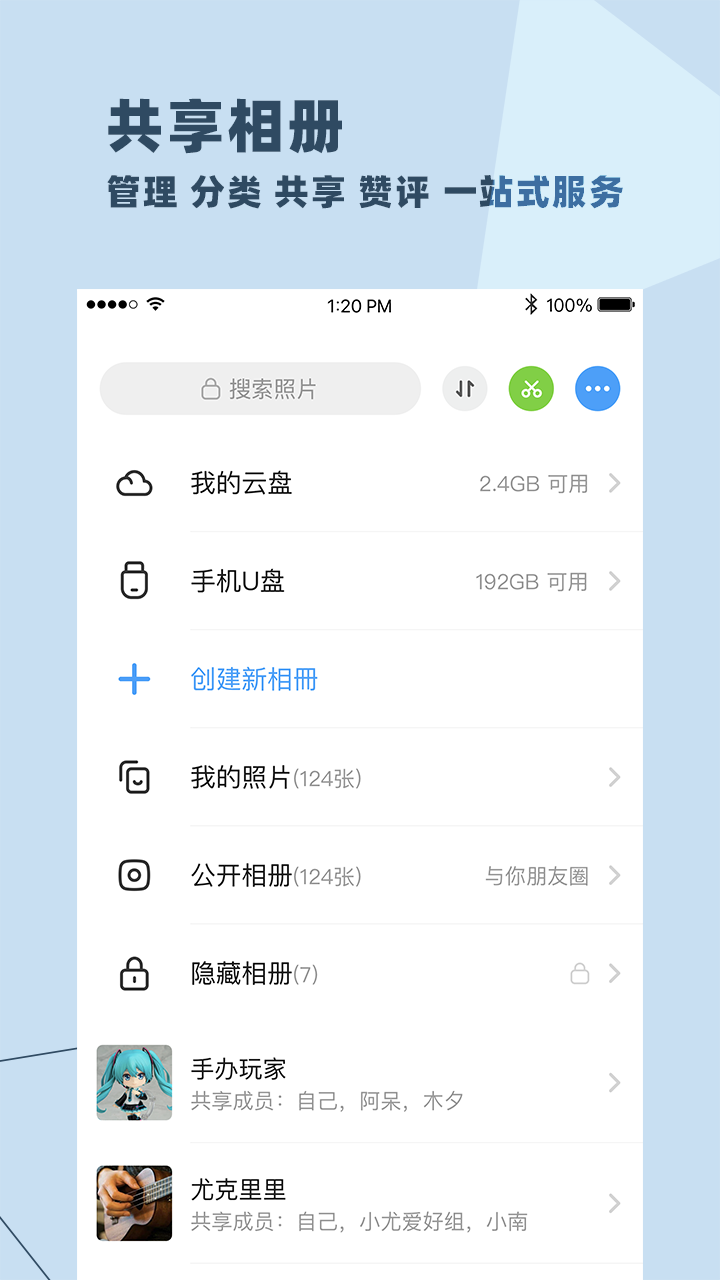Click the 手机U盘 USB drive icon

tap(134, 581)
